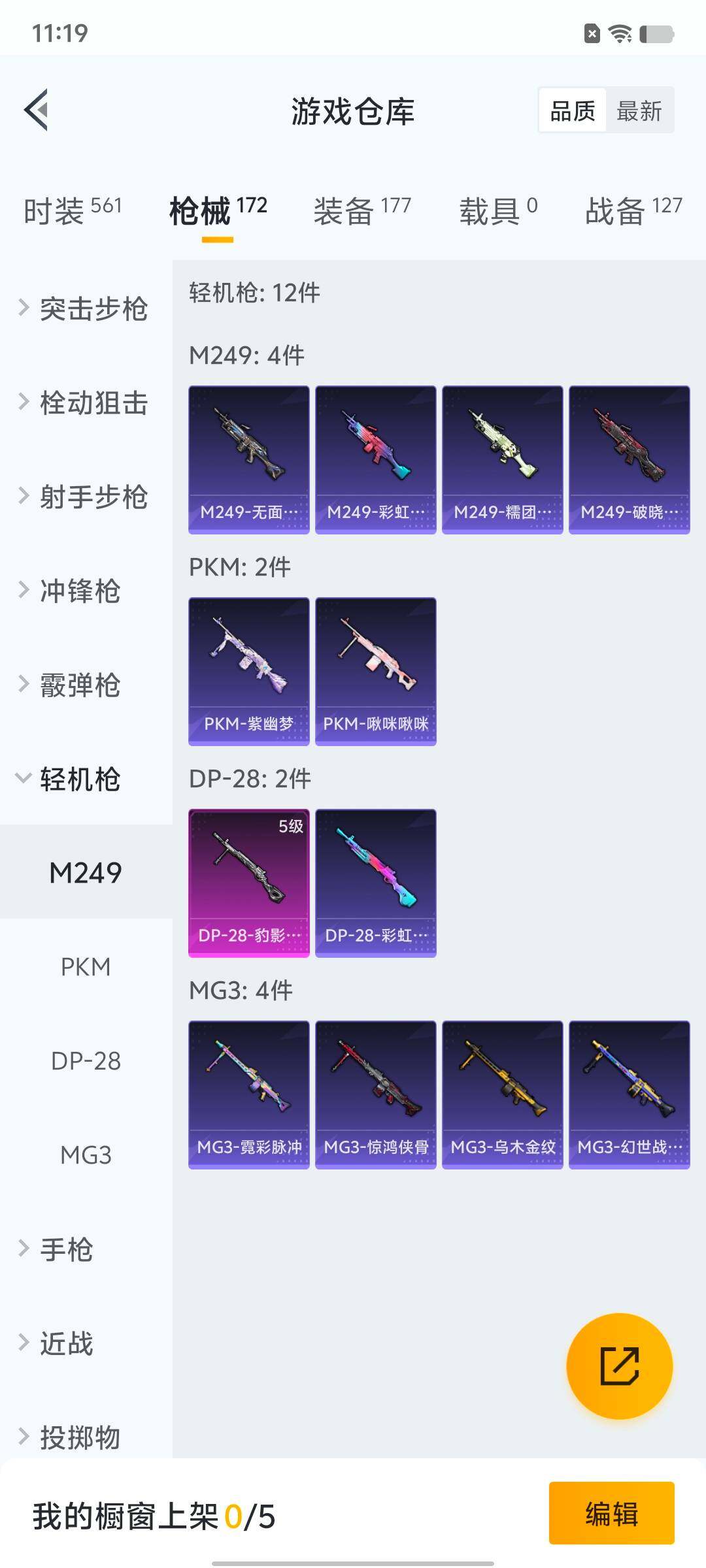Screen dimensions: 706x1568
Task: View the level 5 DP-28-豹影 skin
Action: pos(249,883)
